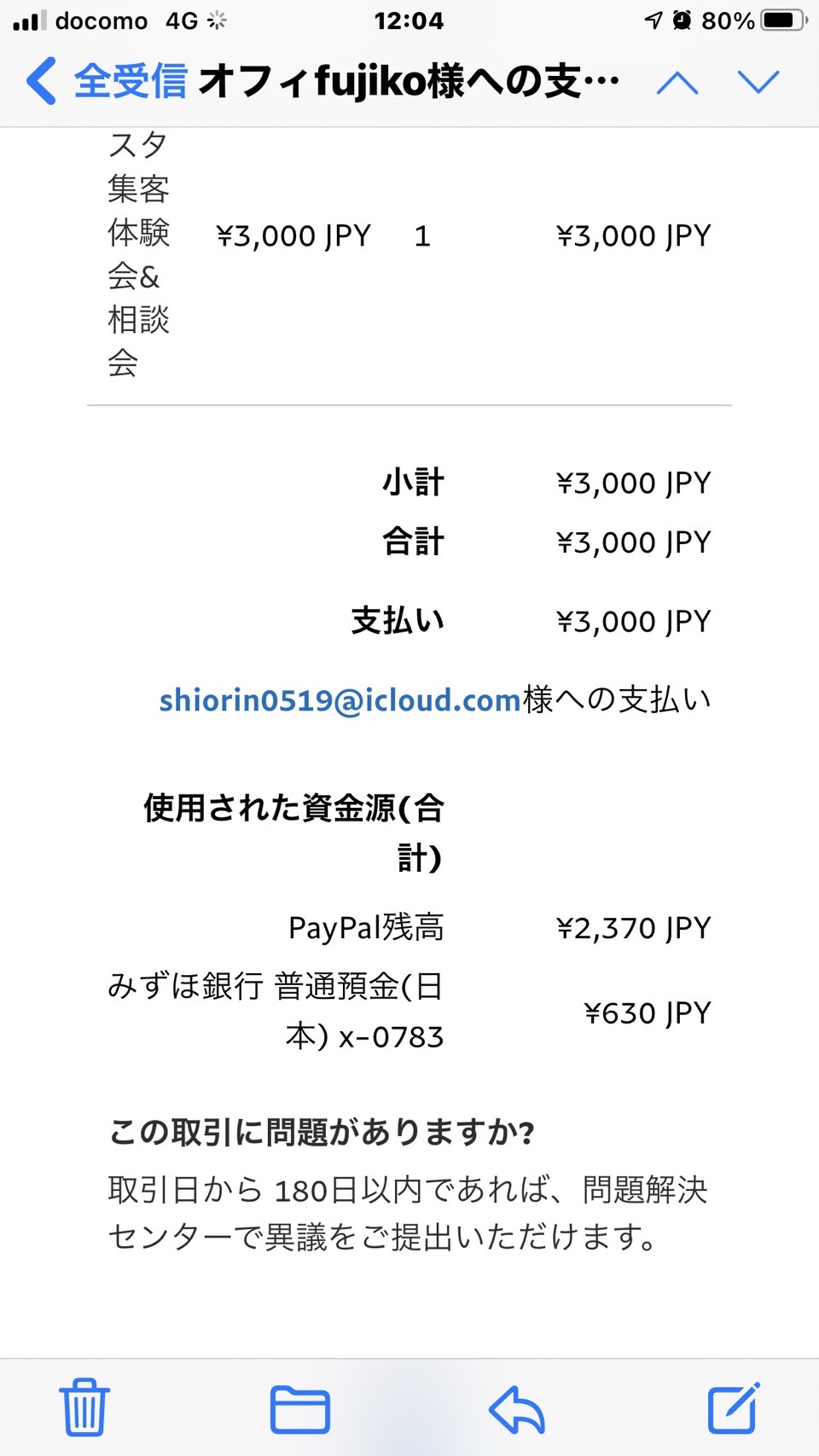Compose a new email
The width and height of the screenshot is (819, 1456).
[734, 1407]
